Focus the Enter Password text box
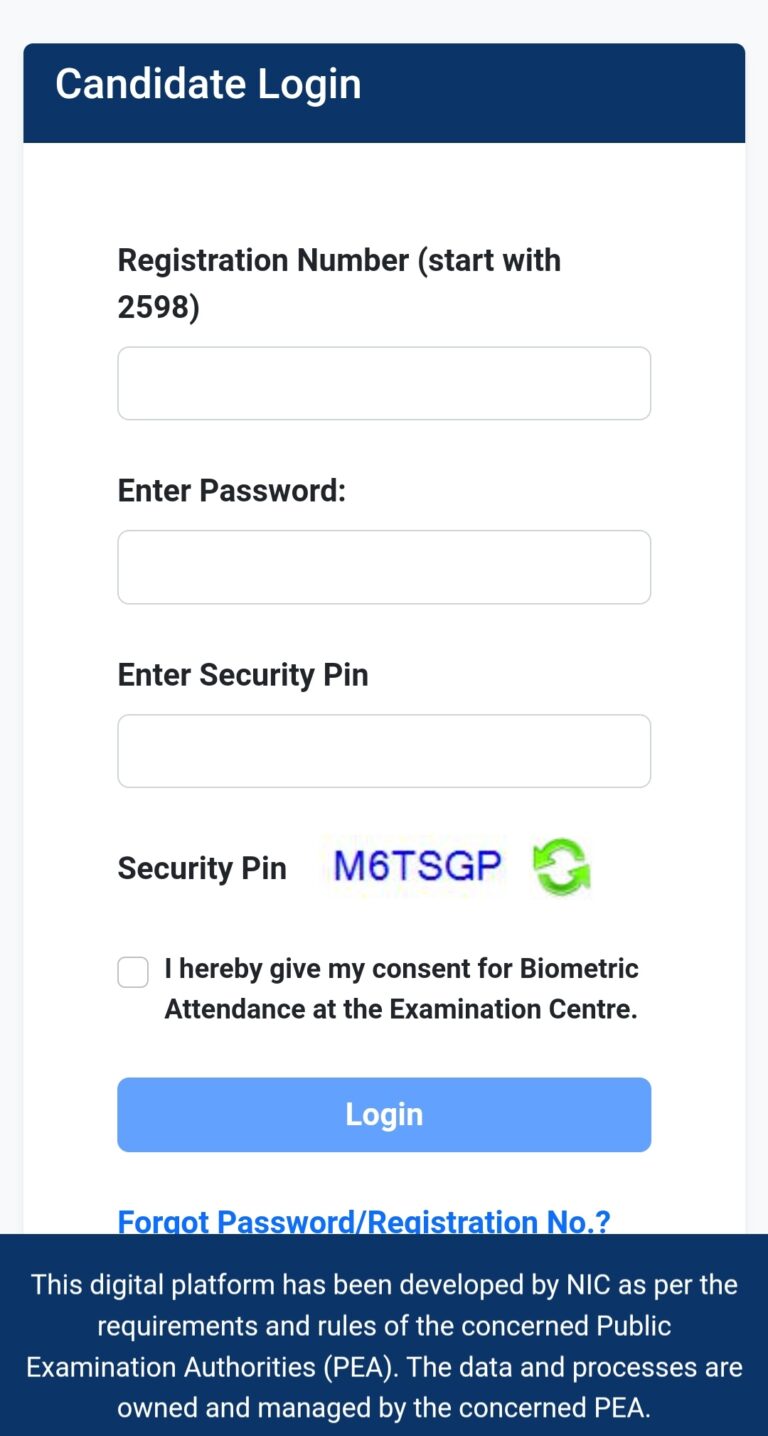 pos(384,567)
